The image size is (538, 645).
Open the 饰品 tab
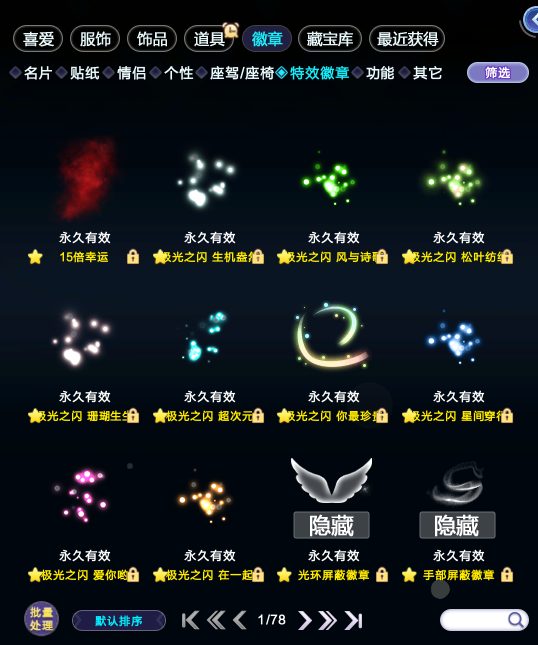coord(152,39)
